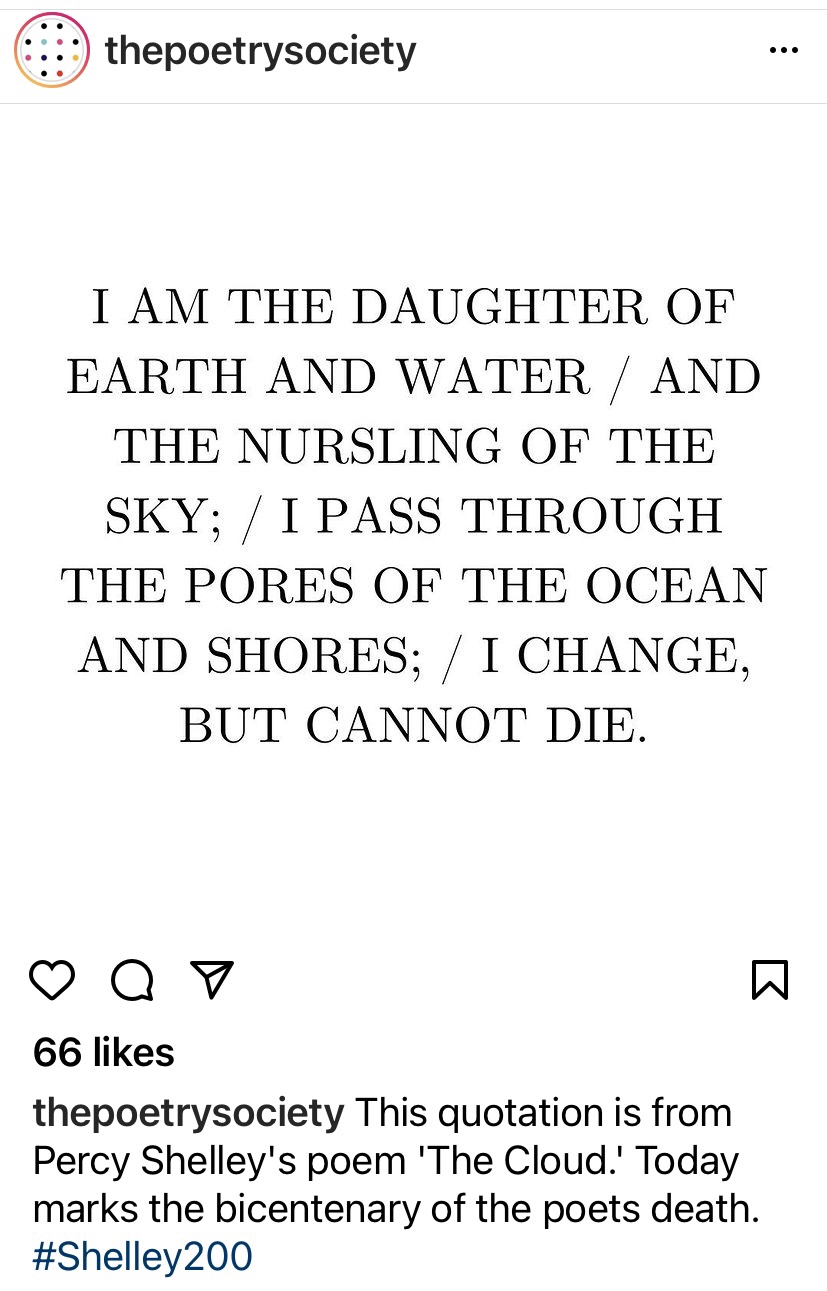Viewport: 827px width, 1291px height.
Task: Bookmark this post to saved
Action: click(769, 980)
